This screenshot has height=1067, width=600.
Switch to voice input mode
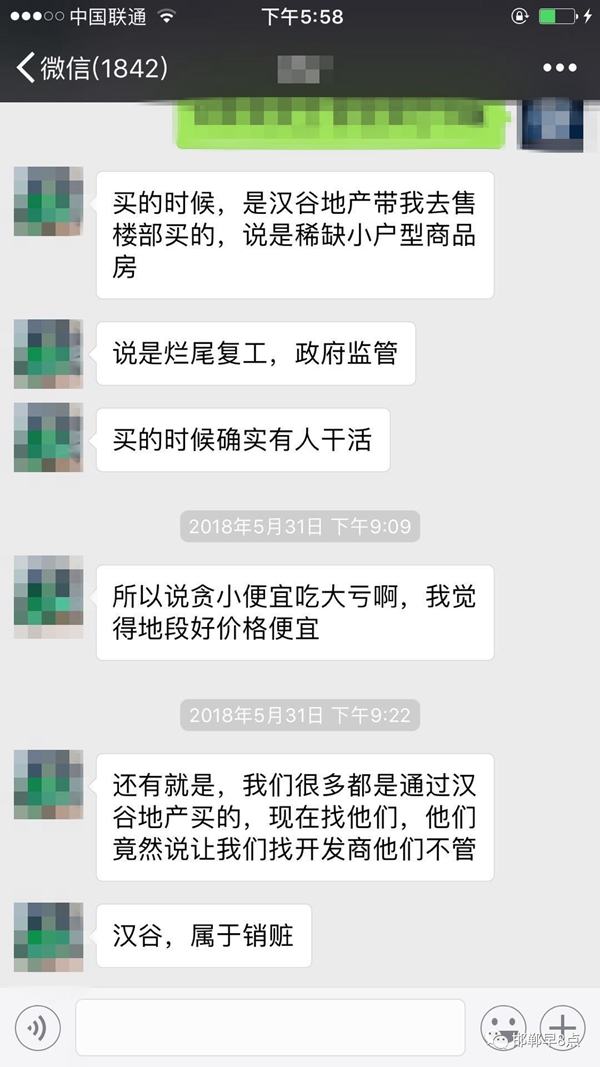point(38,1027)
